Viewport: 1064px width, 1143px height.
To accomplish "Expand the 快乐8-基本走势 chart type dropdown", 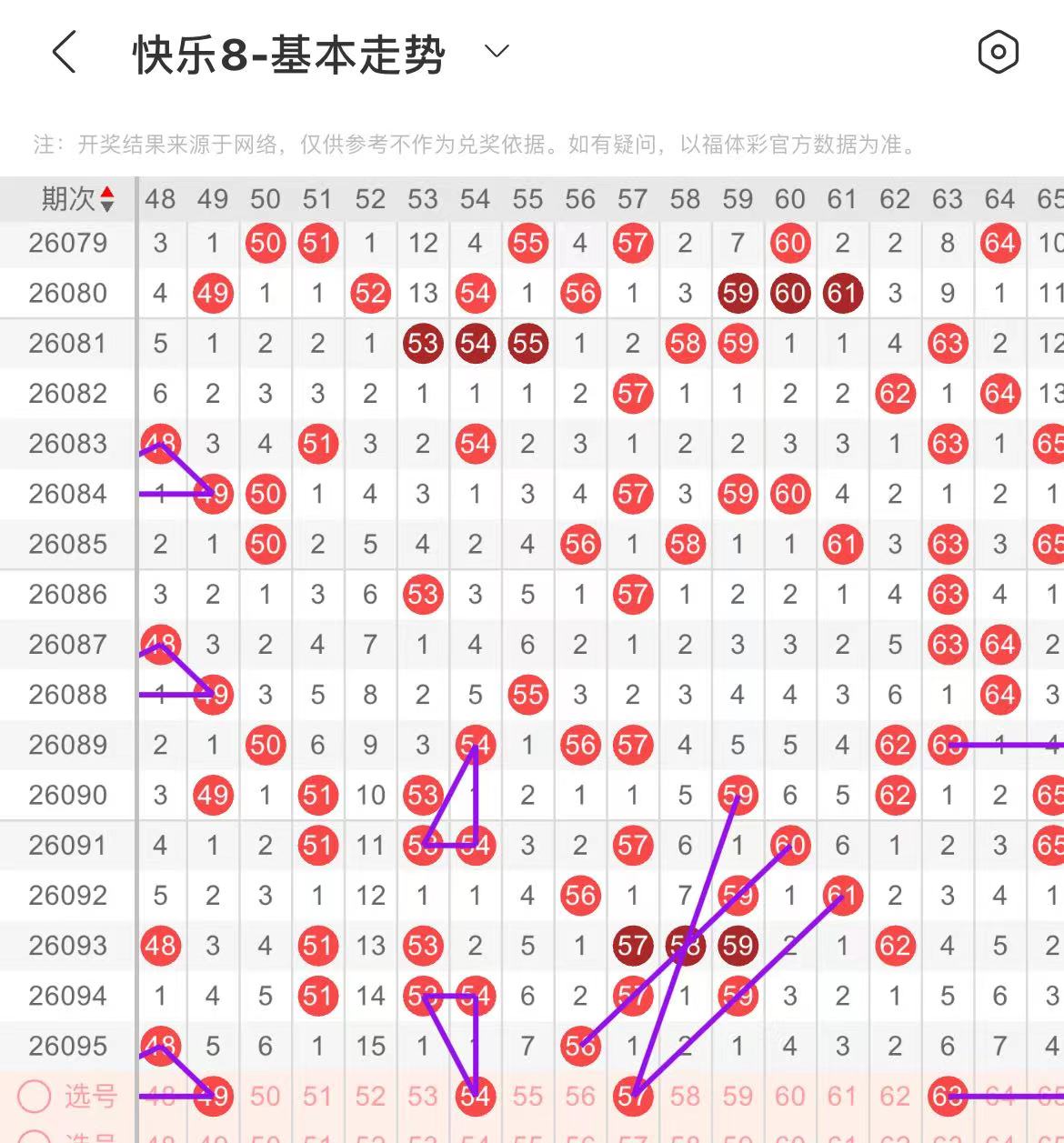I will coord(497,52).
